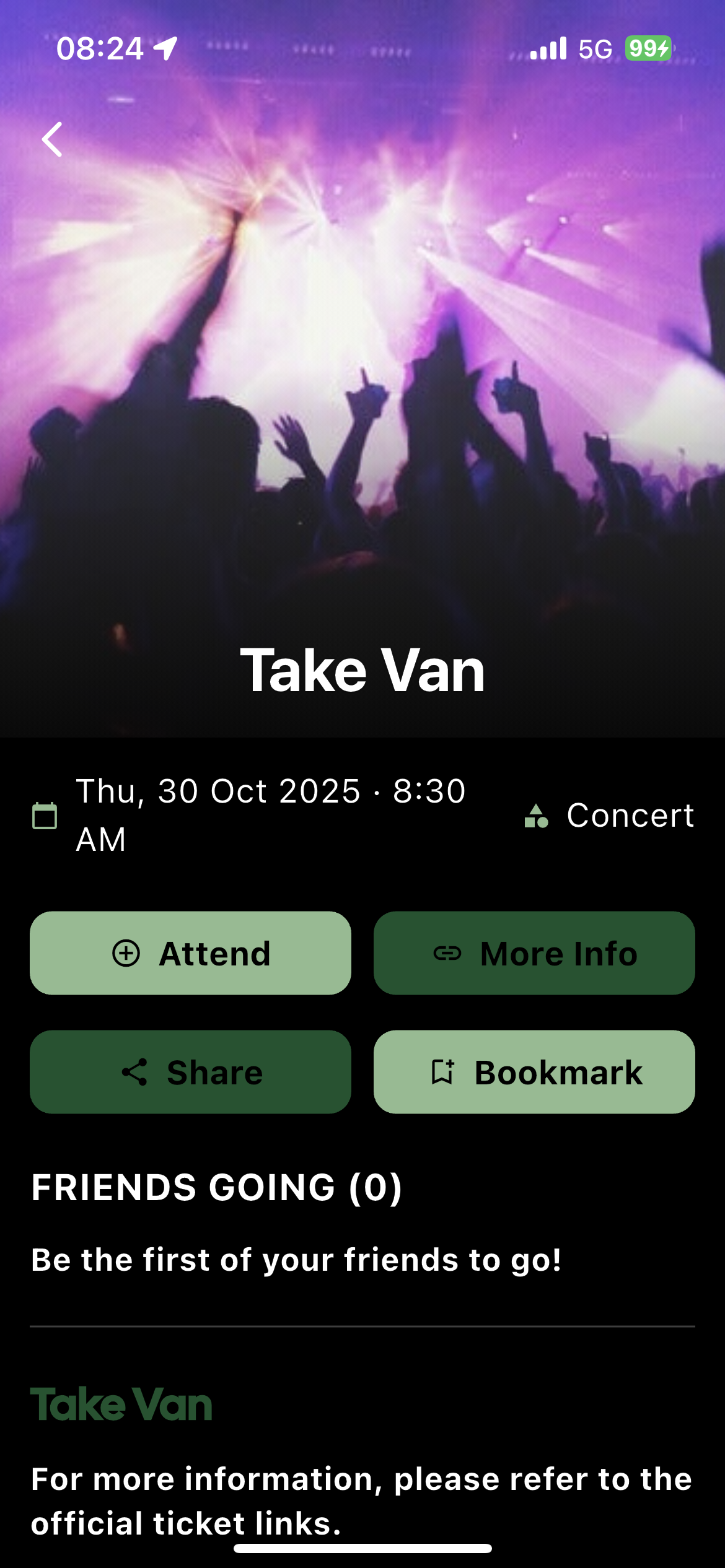Open More Info about this event
This screenshot has height=1568, width=725.
tap(534, 953)
